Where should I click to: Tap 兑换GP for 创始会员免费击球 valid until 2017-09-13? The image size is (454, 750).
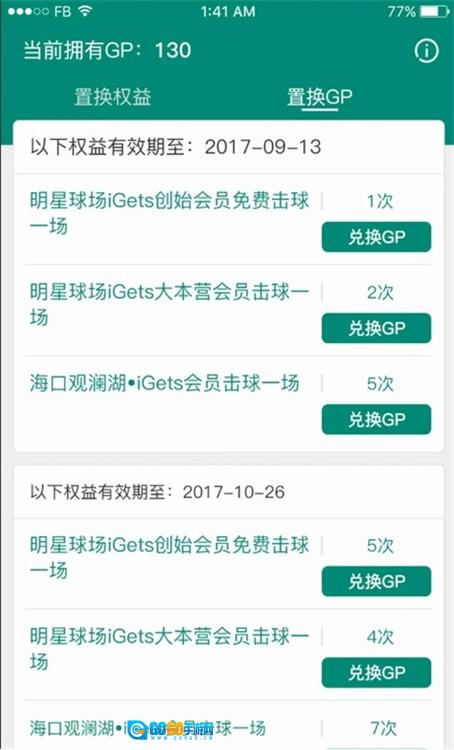tap(376, 237)
